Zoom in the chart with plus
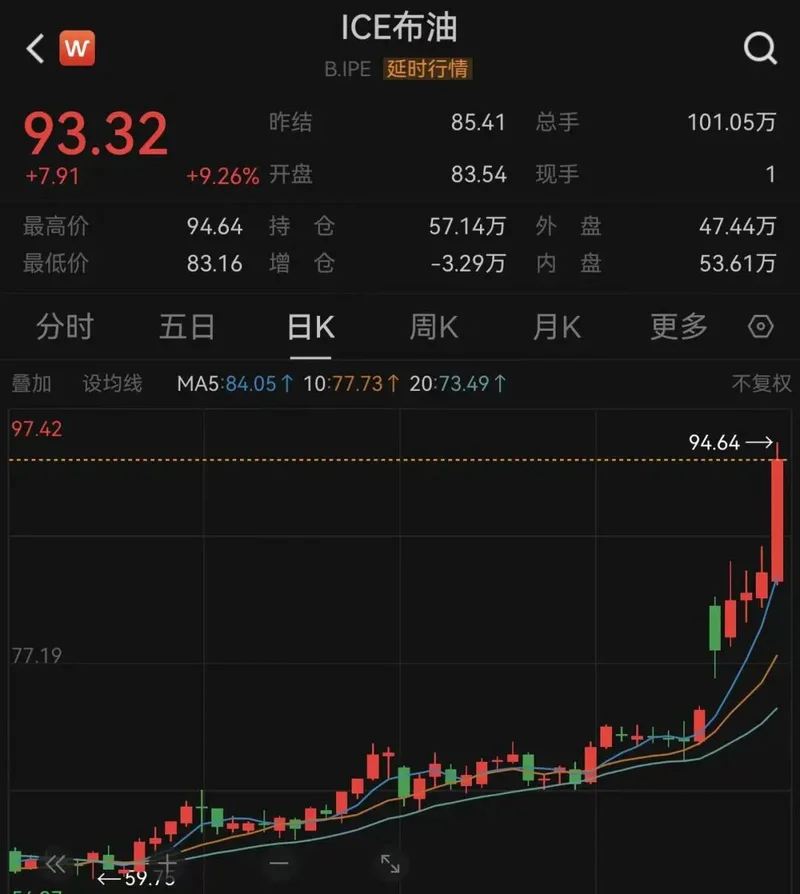The width and height of the screenshot is (800, 894). (x=168, y=863)
